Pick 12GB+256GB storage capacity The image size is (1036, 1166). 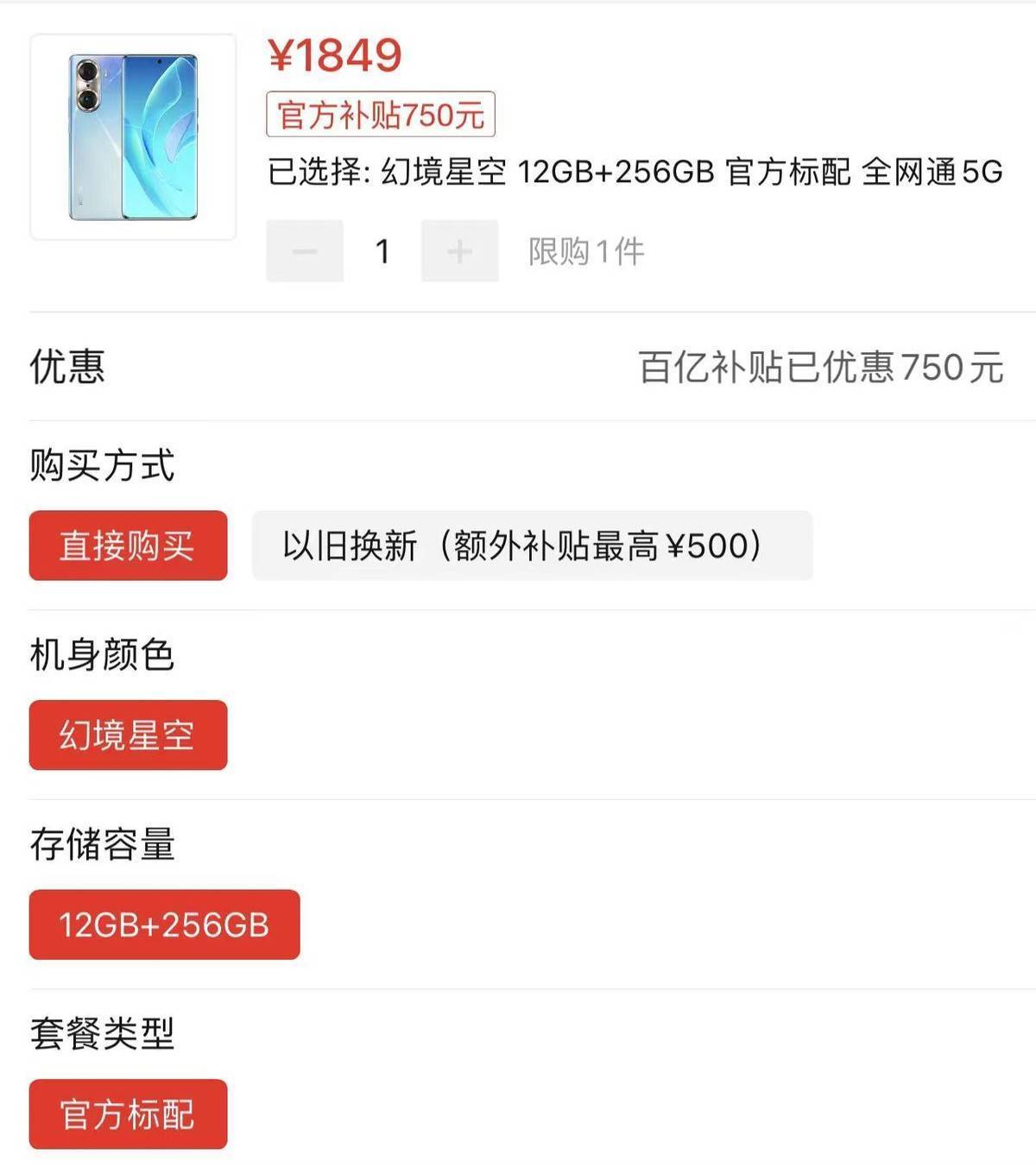coord(164,924)
